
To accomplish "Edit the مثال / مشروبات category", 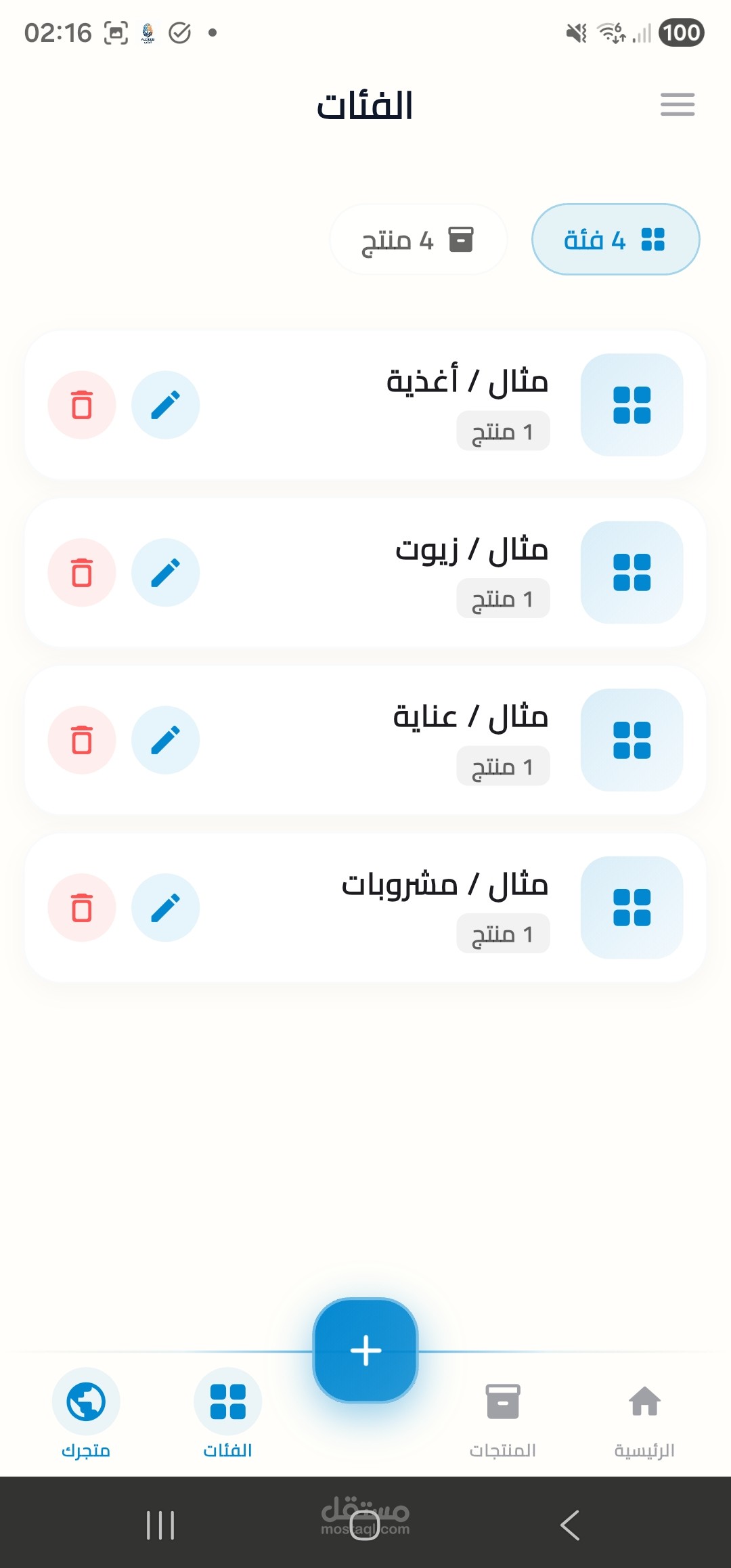I will pyautogui.click(x=165, y=908).
